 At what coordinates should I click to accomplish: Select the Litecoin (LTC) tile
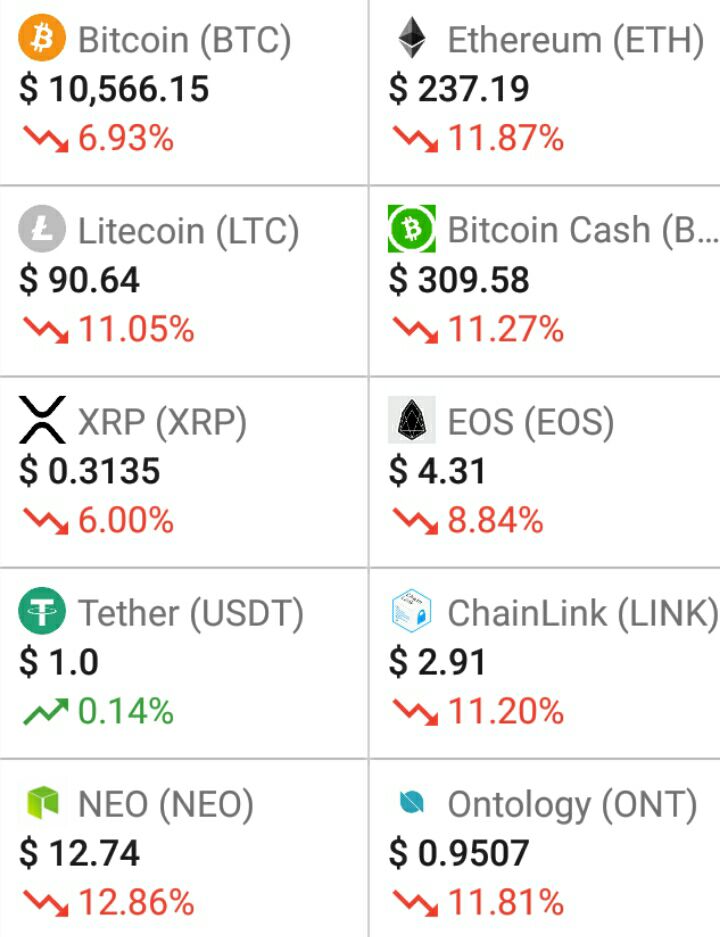tap(184, 281)
